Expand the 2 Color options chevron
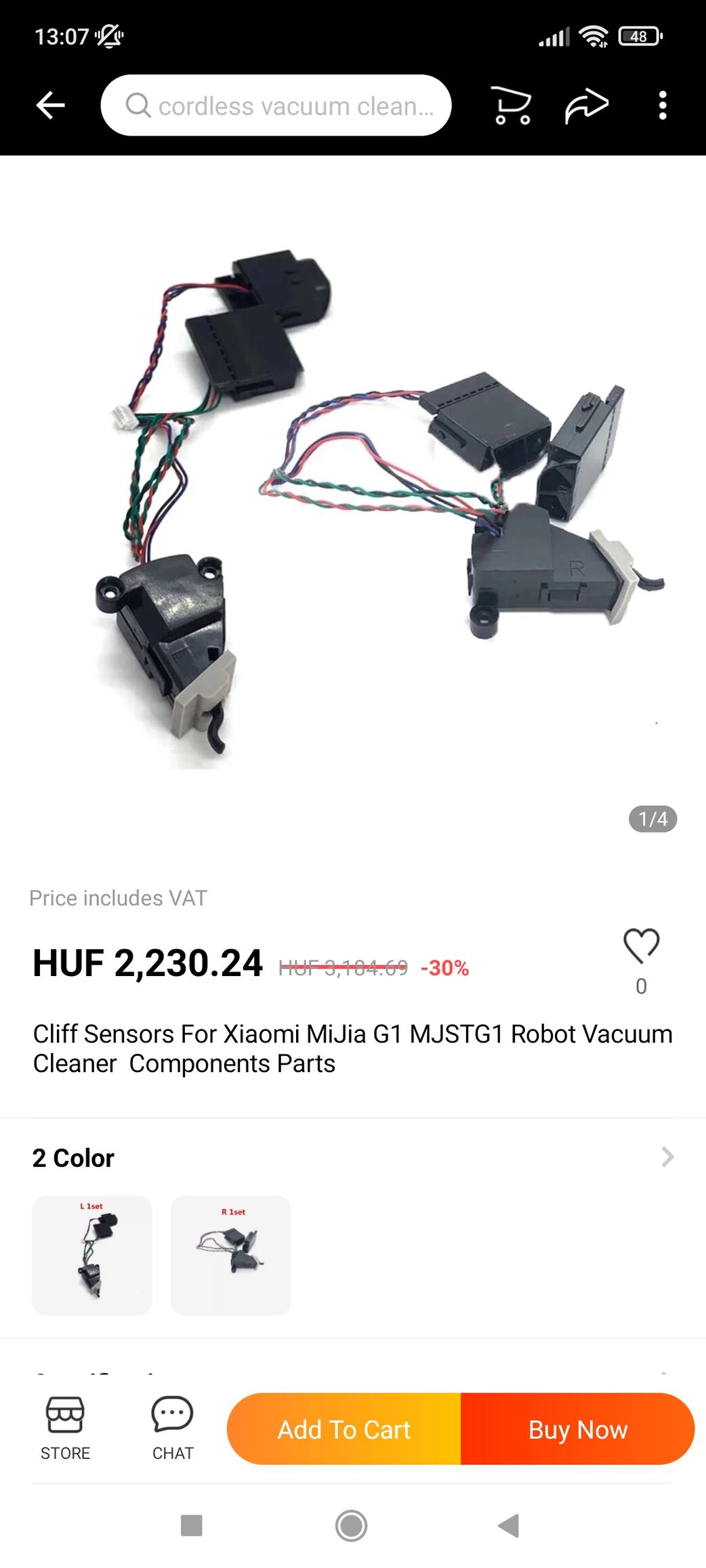 click(x=667, y=1157)
